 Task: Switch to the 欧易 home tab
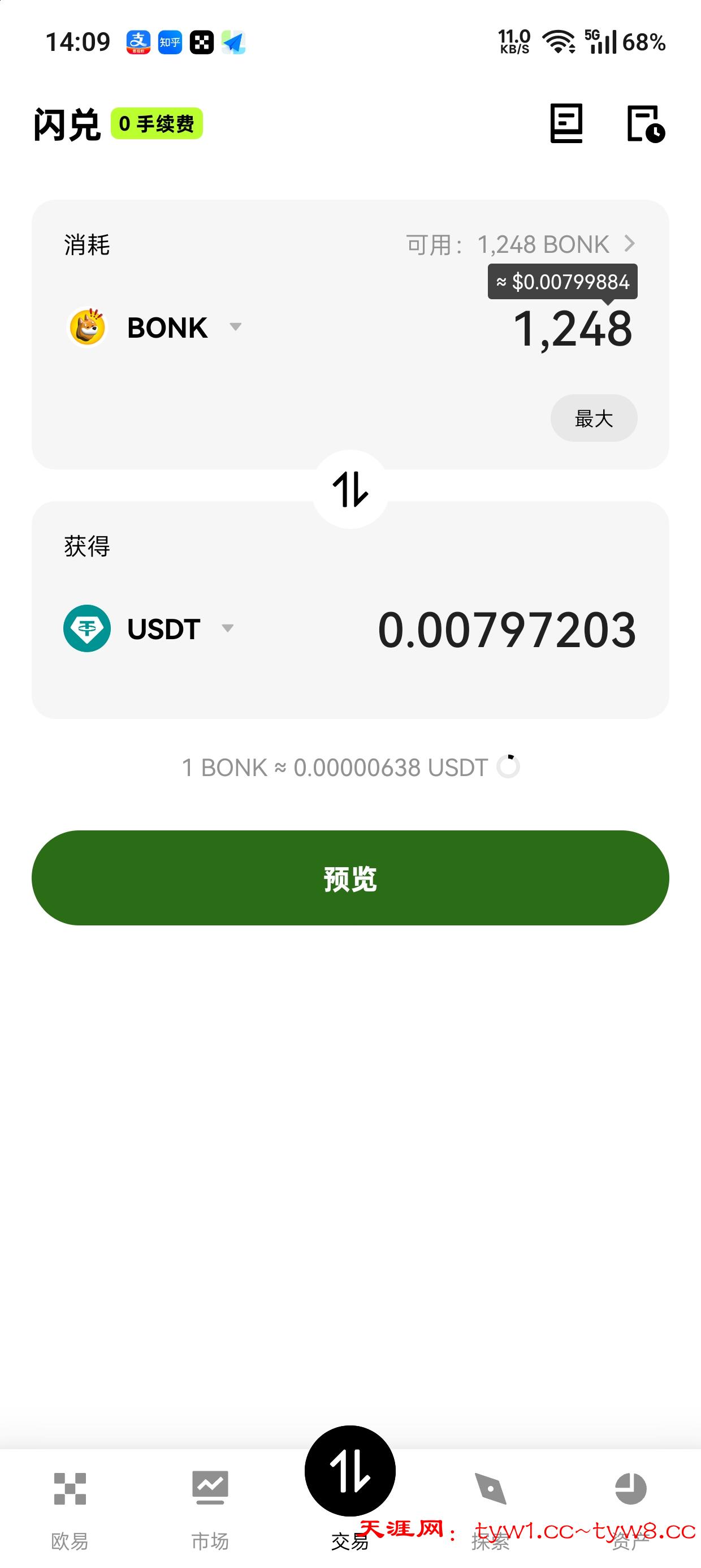pos(70,1504)
